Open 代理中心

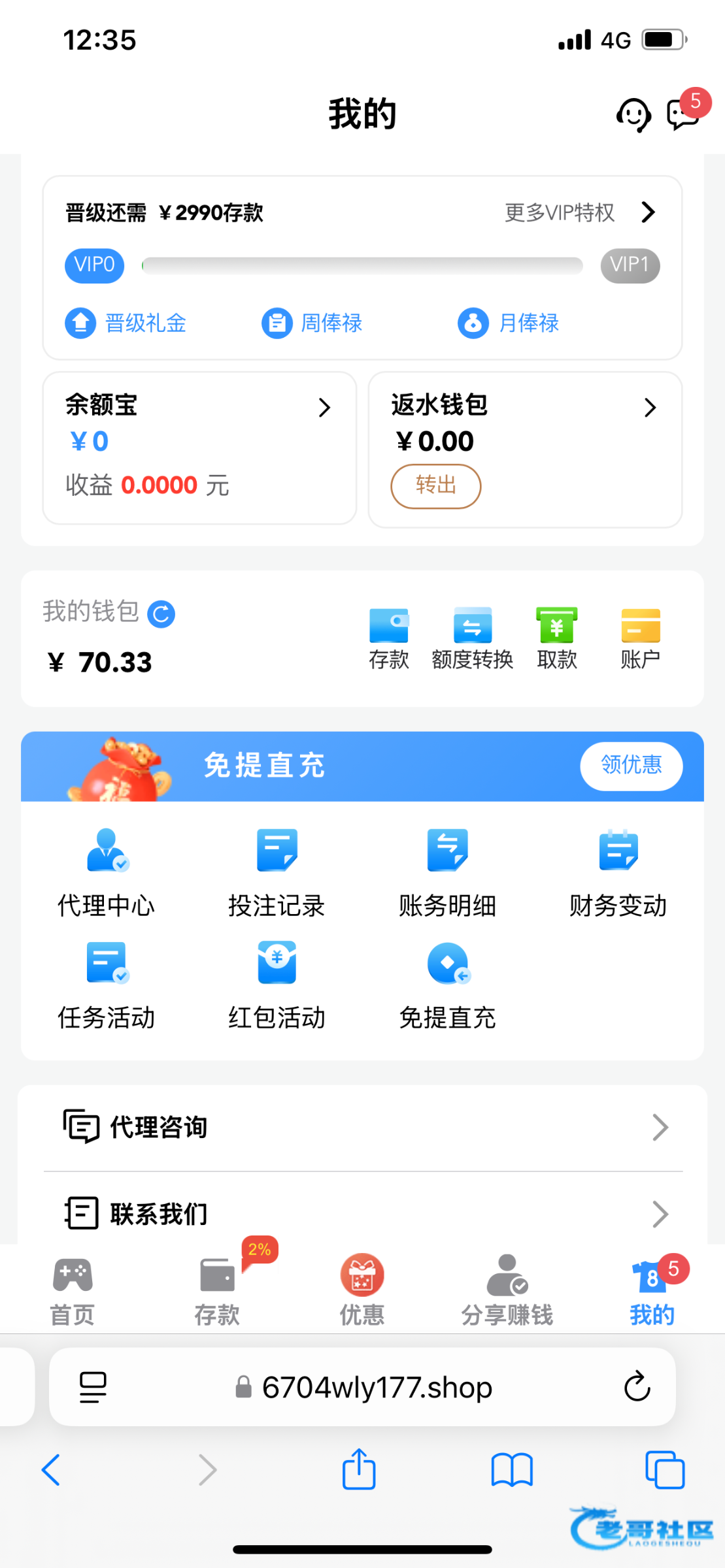(x=107, y=872)
